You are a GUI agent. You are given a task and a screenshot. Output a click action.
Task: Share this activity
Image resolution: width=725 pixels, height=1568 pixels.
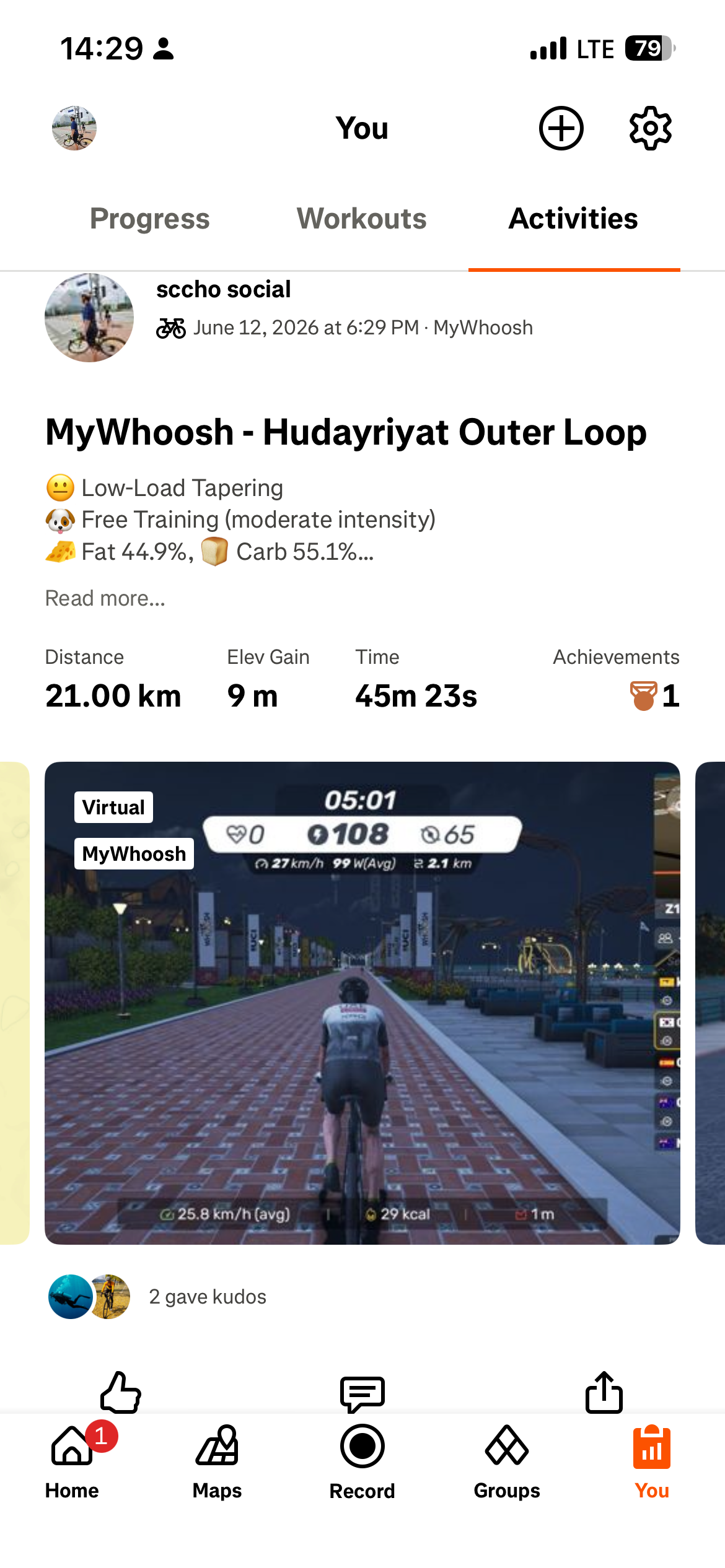(604, 1392)
